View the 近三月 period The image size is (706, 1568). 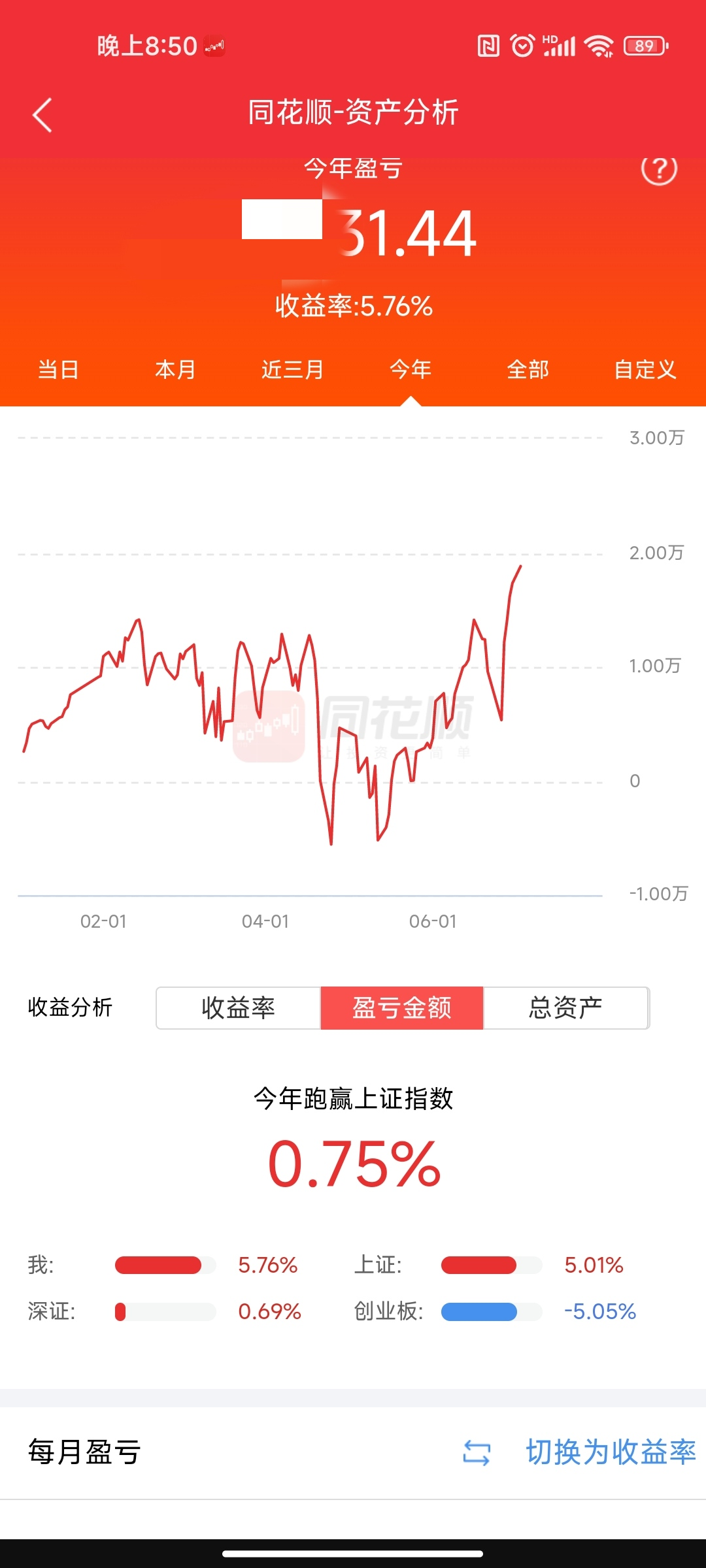click(x=293, y=370)
